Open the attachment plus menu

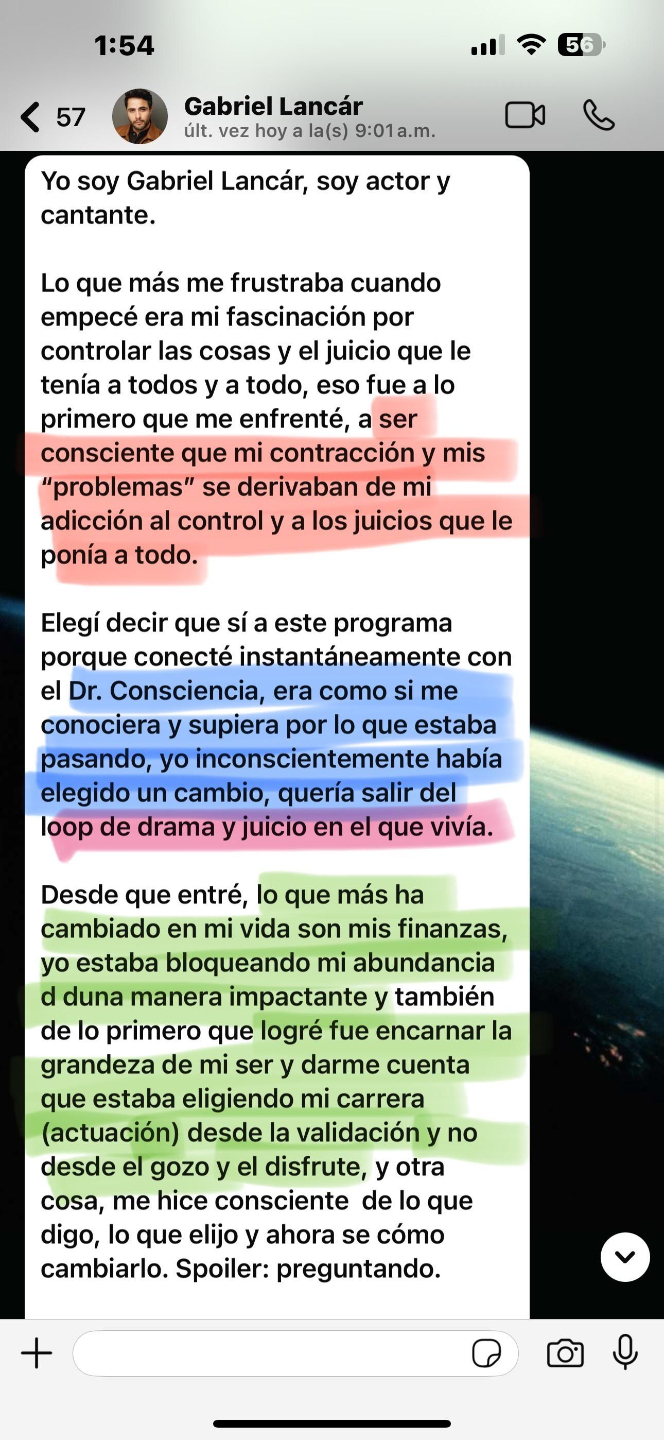click(x=36, y=1354)
